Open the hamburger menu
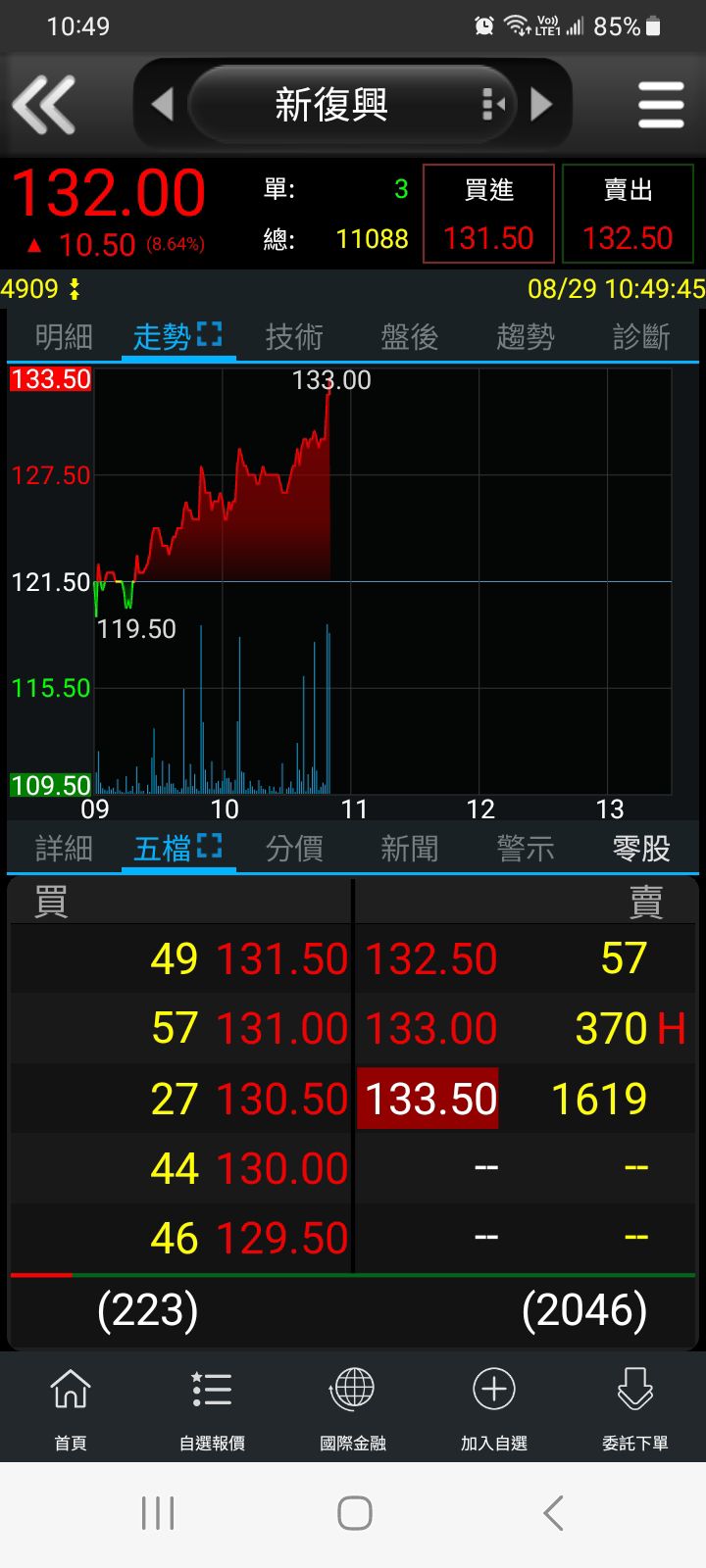Image resolution: width=706 pixels, height=1568 pixels. (x=661, y=104)
